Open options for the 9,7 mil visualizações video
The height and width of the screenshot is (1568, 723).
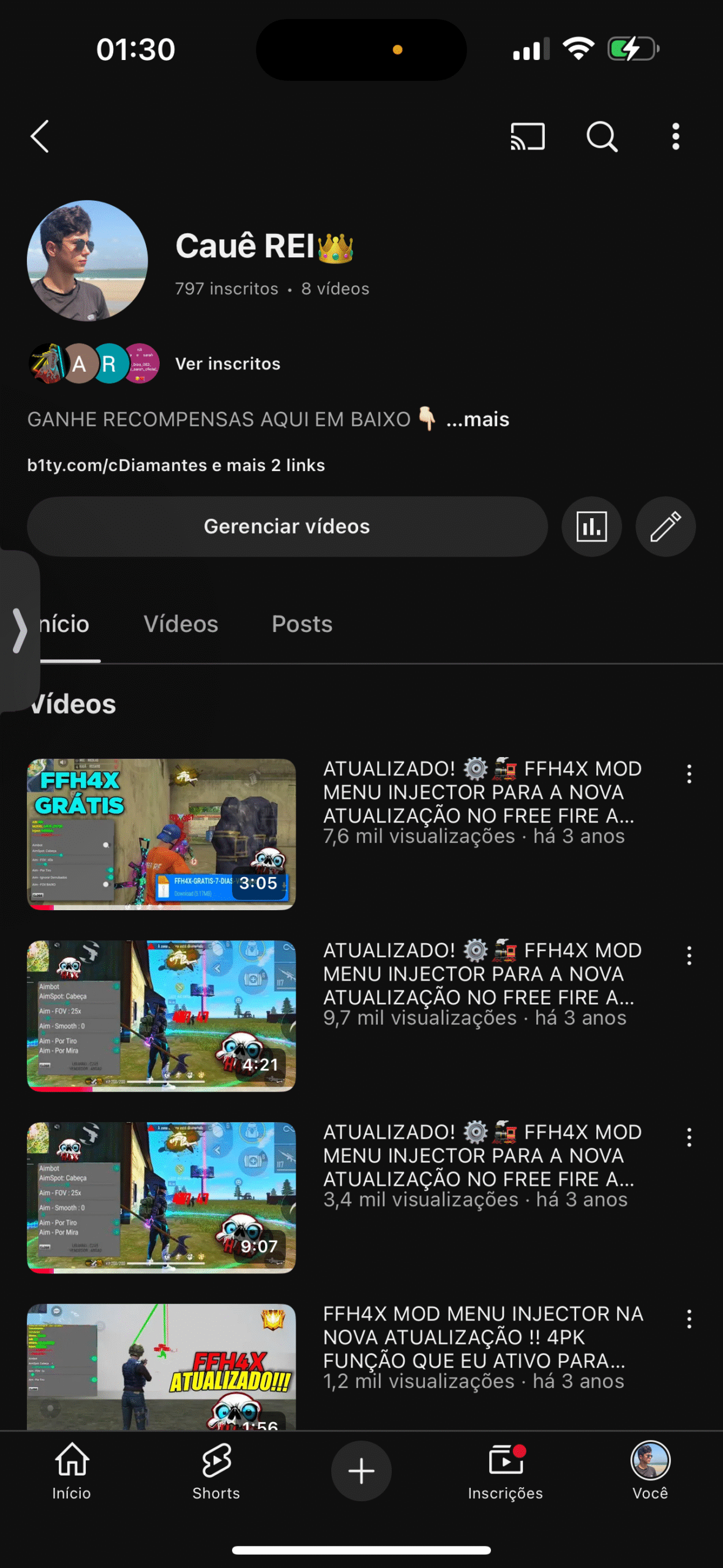point(689,956)
